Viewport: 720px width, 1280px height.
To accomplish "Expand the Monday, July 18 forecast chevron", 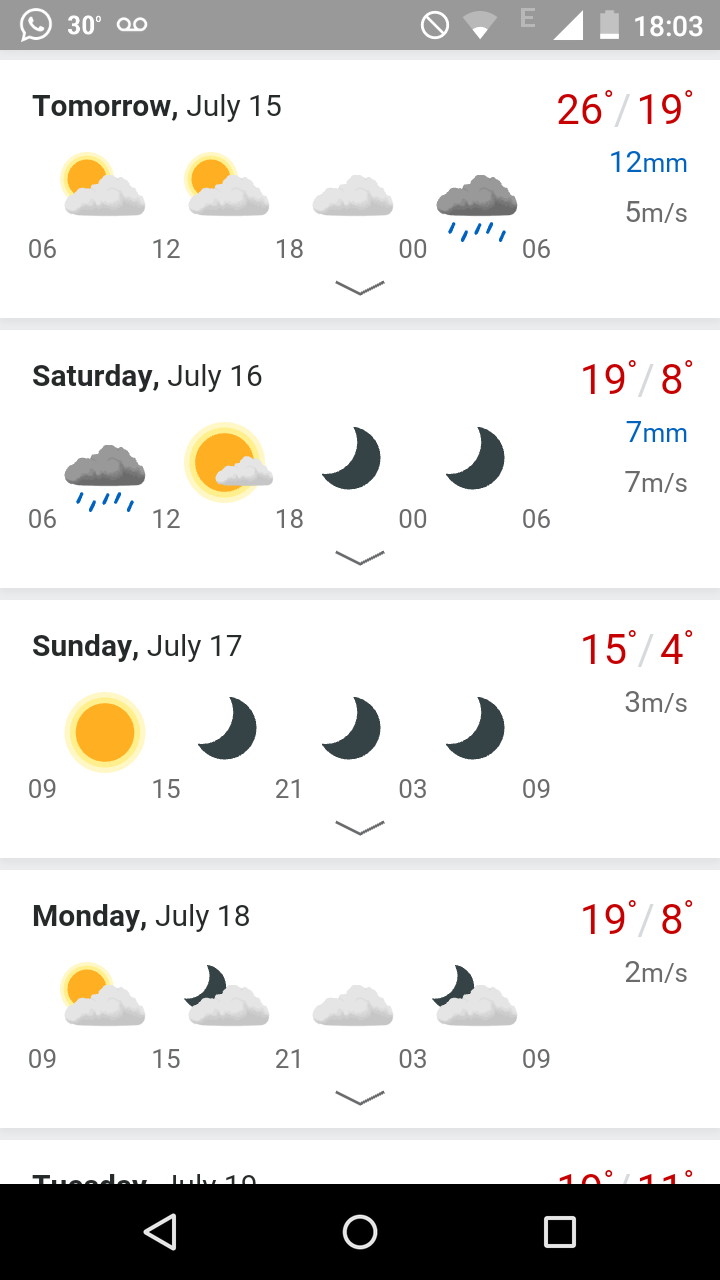I will pyautogui.click(x=360, y=1098).
